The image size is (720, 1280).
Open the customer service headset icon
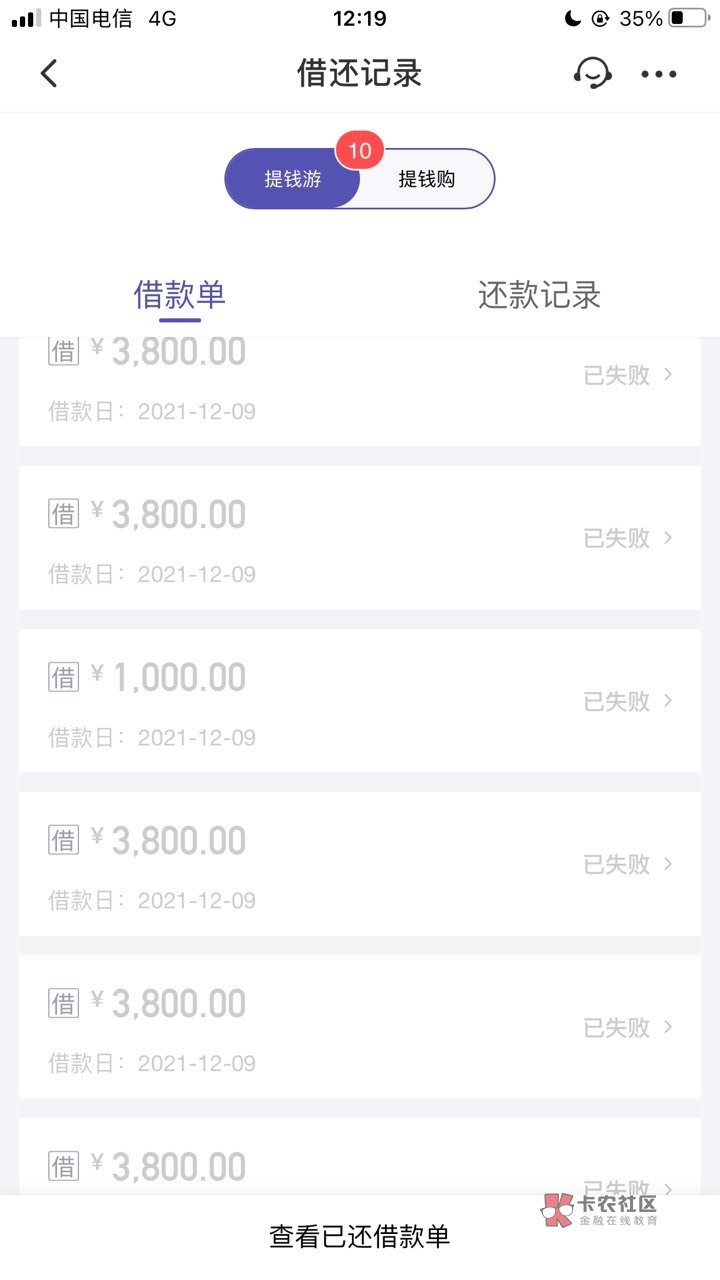[592, 73]
